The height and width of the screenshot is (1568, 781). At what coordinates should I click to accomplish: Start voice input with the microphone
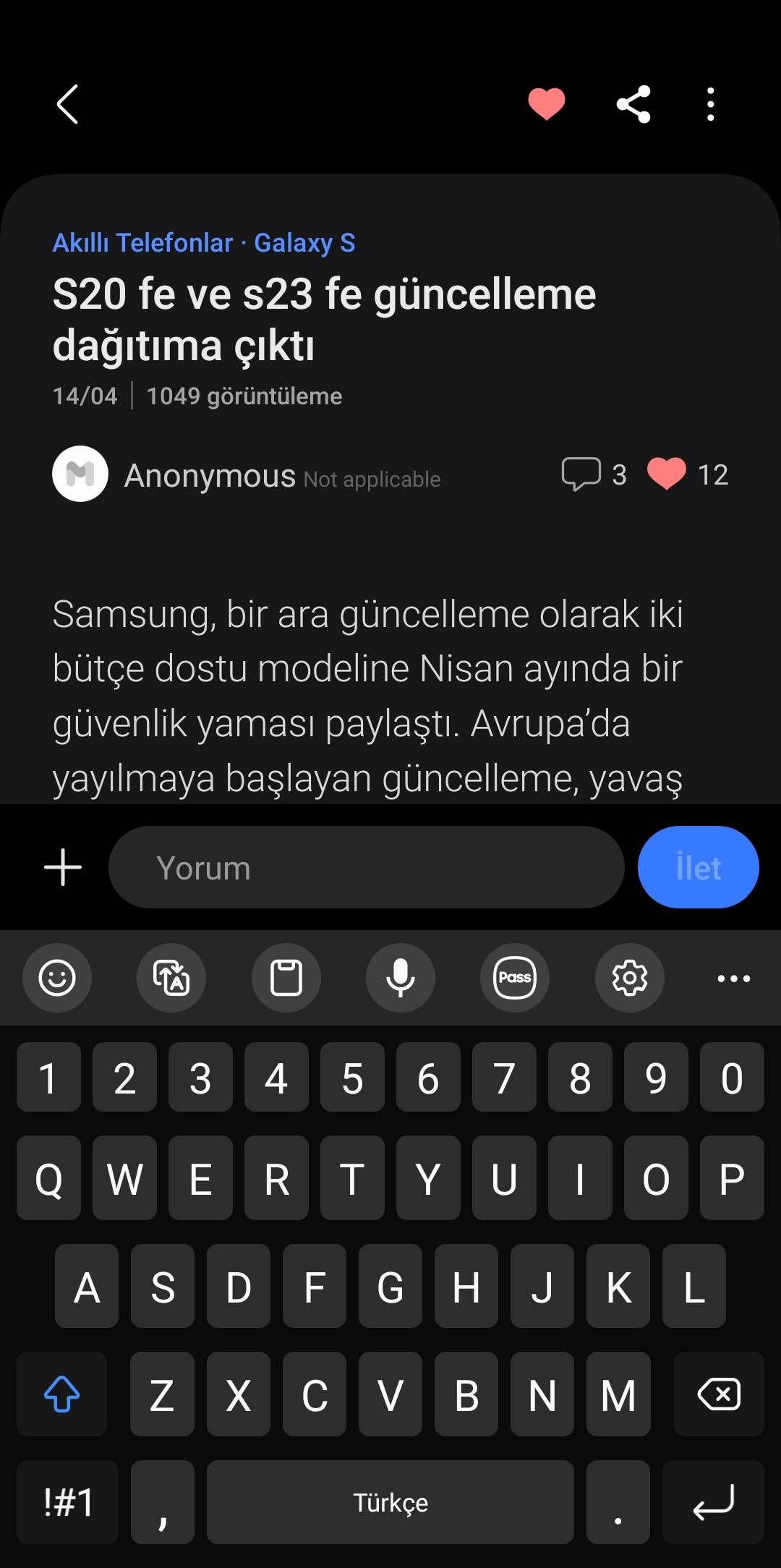pyautogui.click(x=400, y=978)
